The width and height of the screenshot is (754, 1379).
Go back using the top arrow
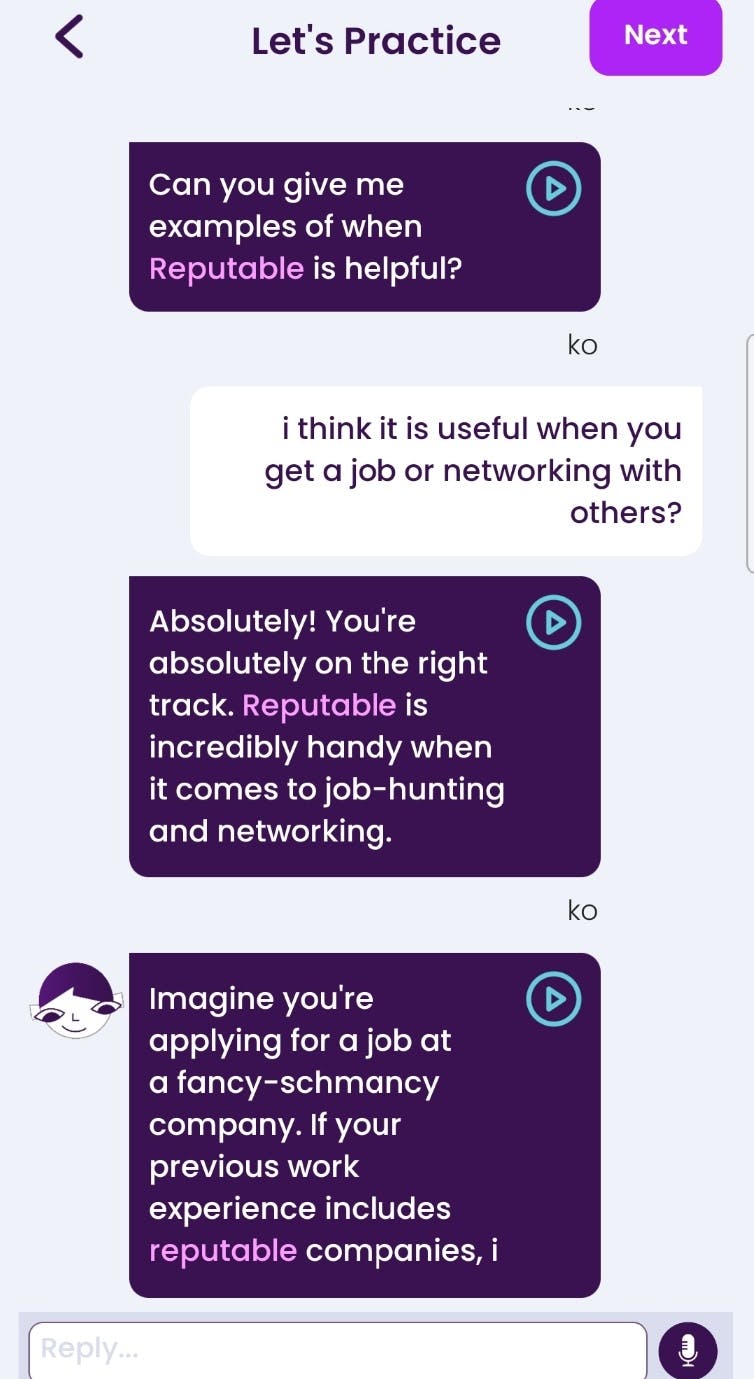tap(68, 38)
